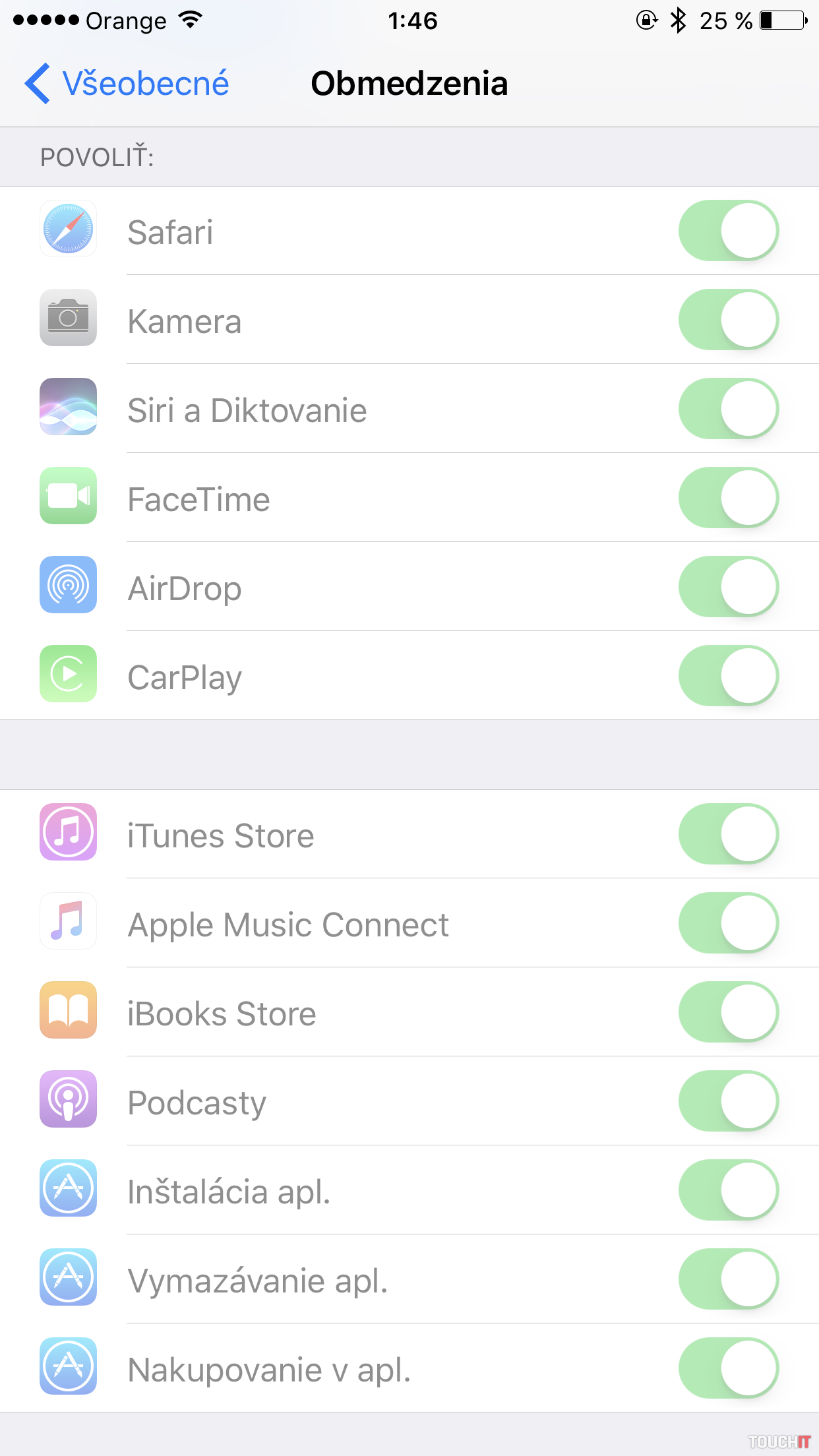Toggle the iTunes Store switch
This screenshot has height=1456, width=819.
(728, 834)
